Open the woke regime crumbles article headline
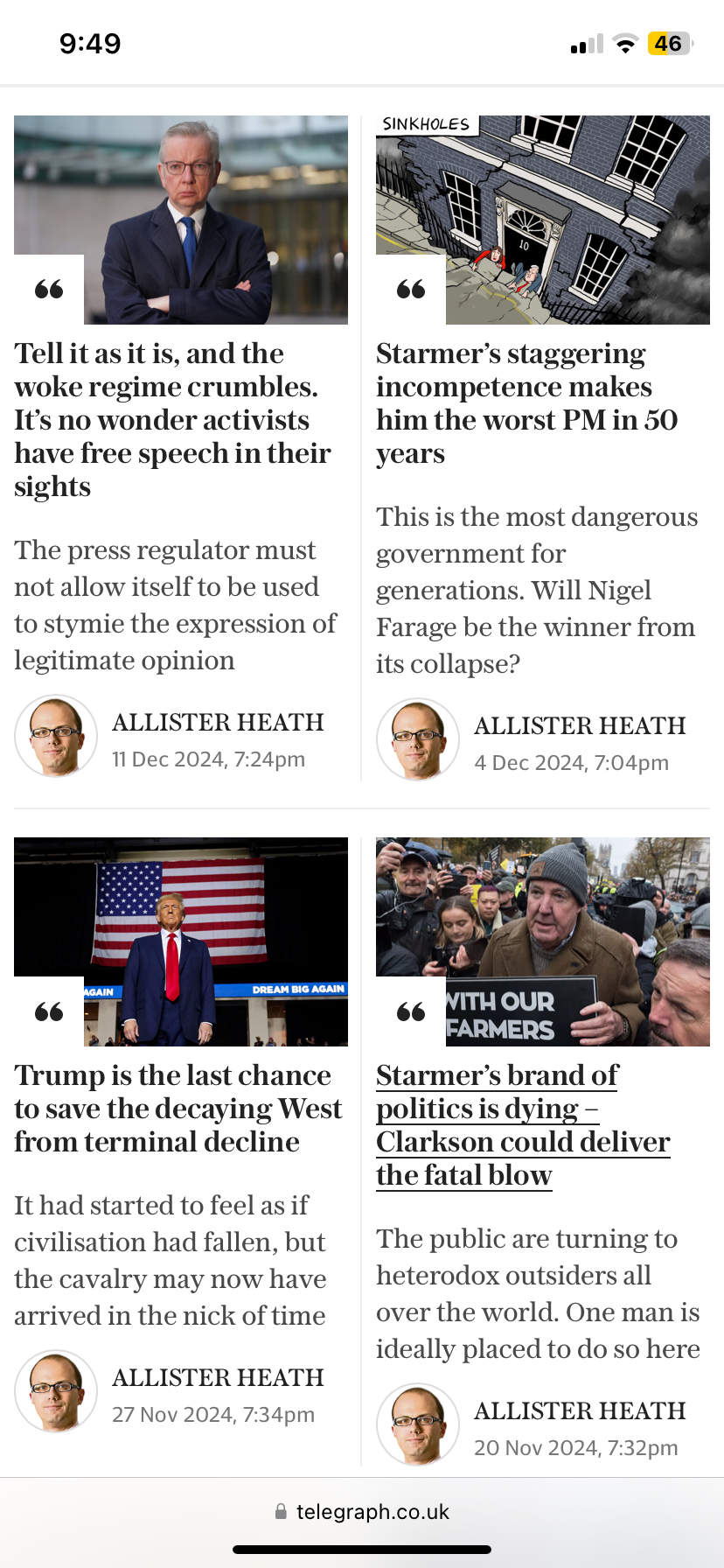 coord(172,420)
